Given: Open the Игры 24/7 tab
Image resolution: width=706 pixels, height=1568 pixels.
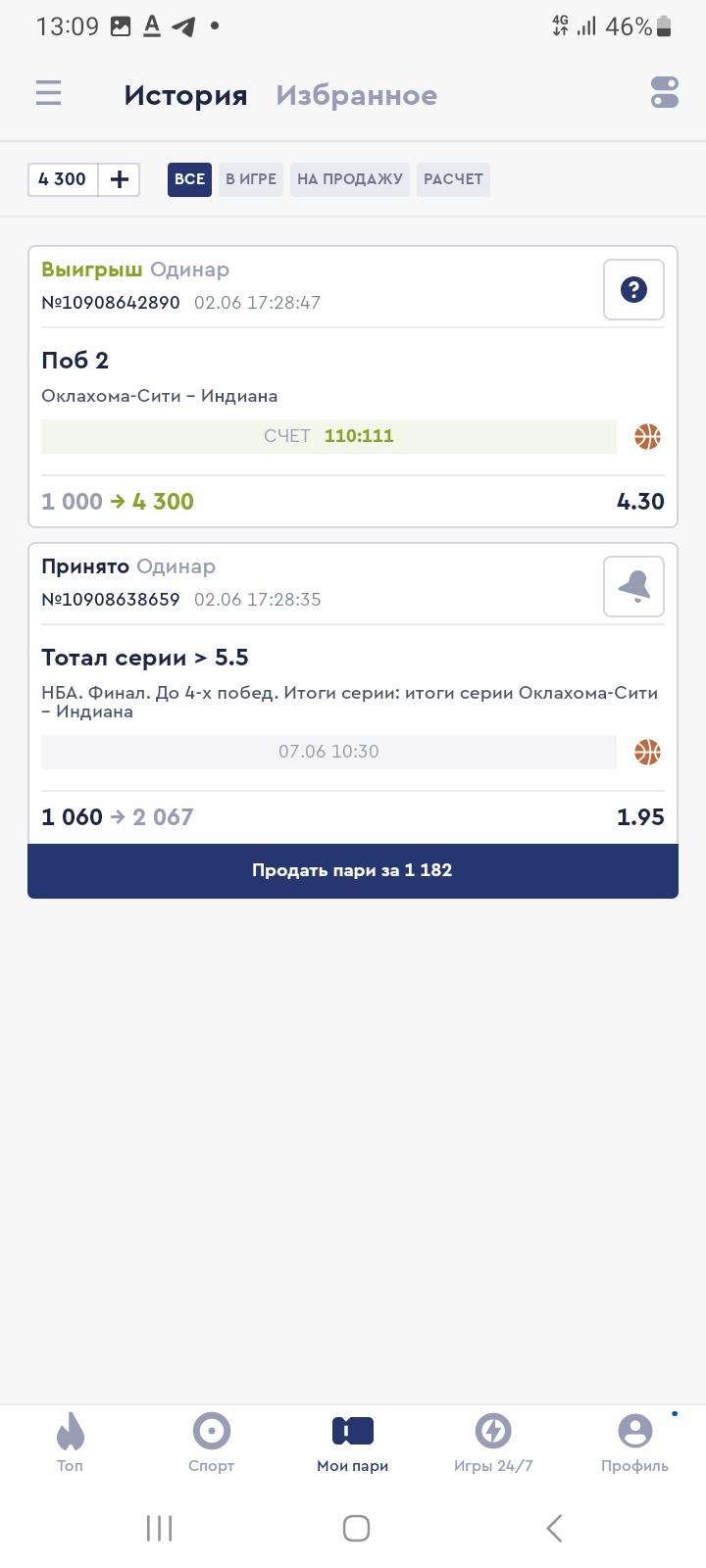Looking at the screenshot, I should click(493, 1443).
